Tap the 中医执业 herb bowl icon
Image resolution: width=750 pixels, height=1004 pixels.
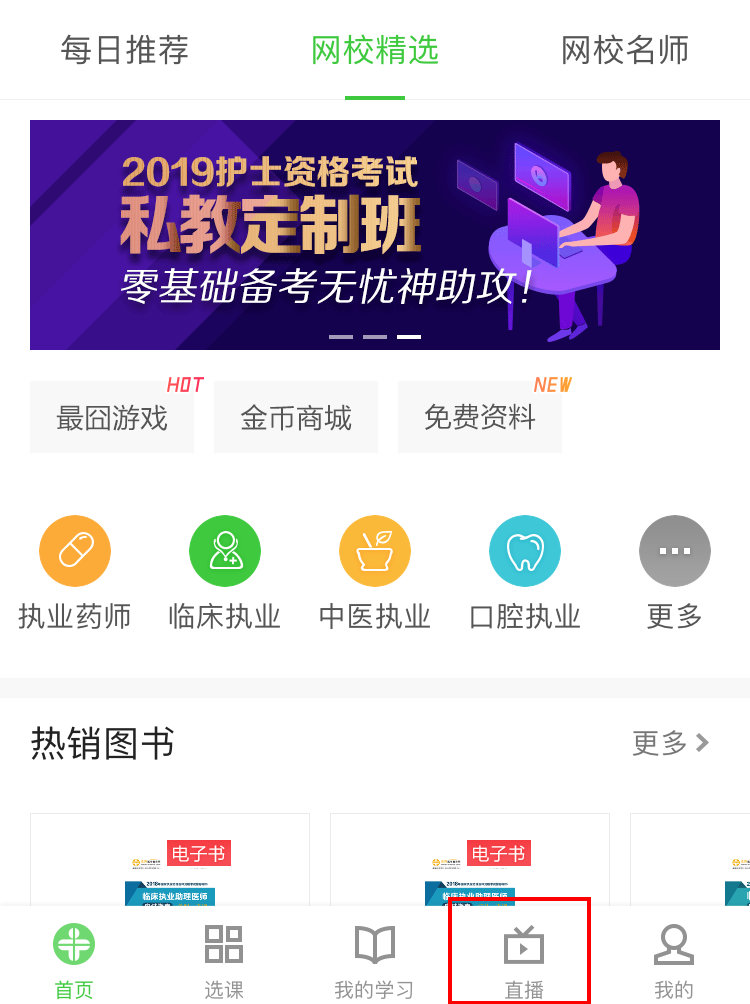pyautogui.click(x=375, y=550)
